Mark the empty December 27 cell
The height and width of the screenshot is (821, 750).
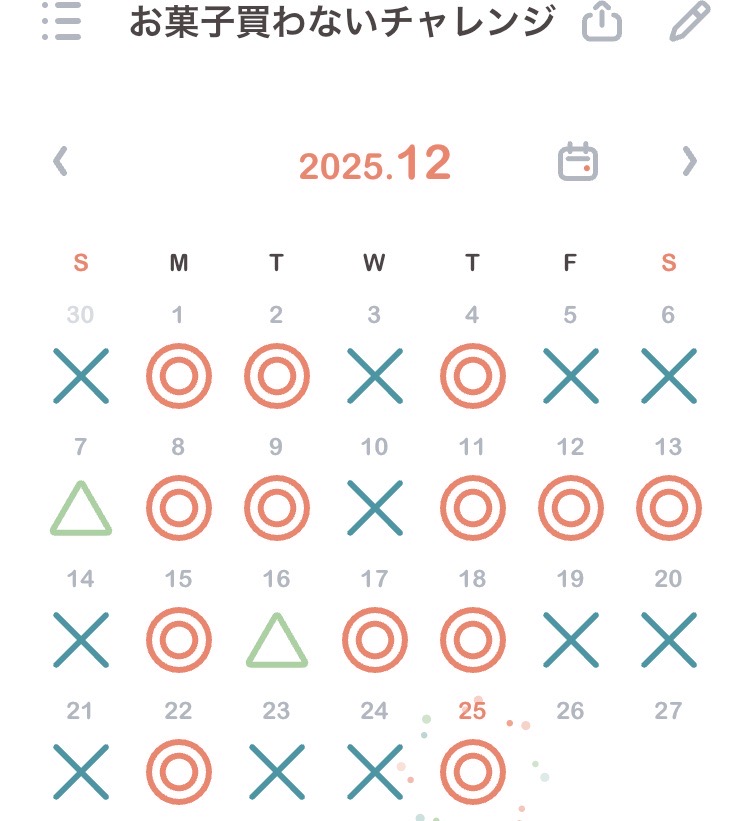click(x=668, y=770)
